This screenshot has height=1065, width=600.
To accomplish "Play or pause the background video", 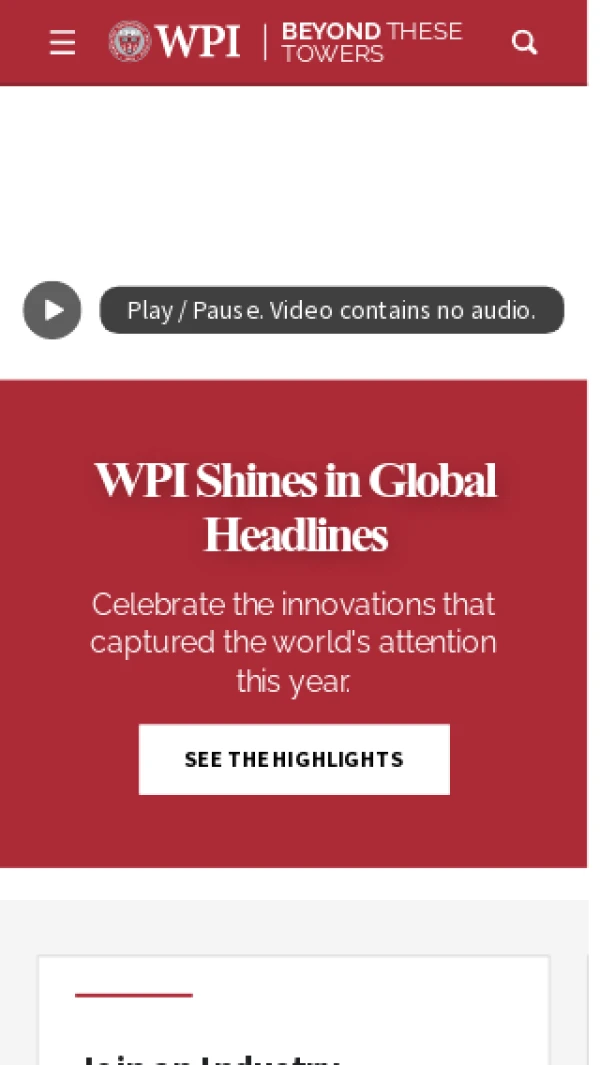I will [52, 310].
